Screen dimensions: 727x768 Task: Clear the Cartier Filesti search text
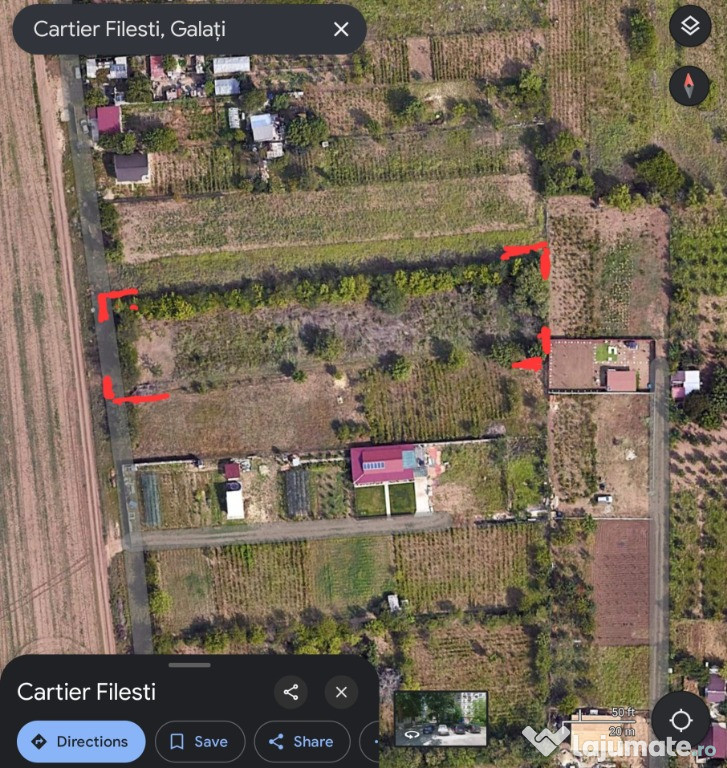click(341, 29)
